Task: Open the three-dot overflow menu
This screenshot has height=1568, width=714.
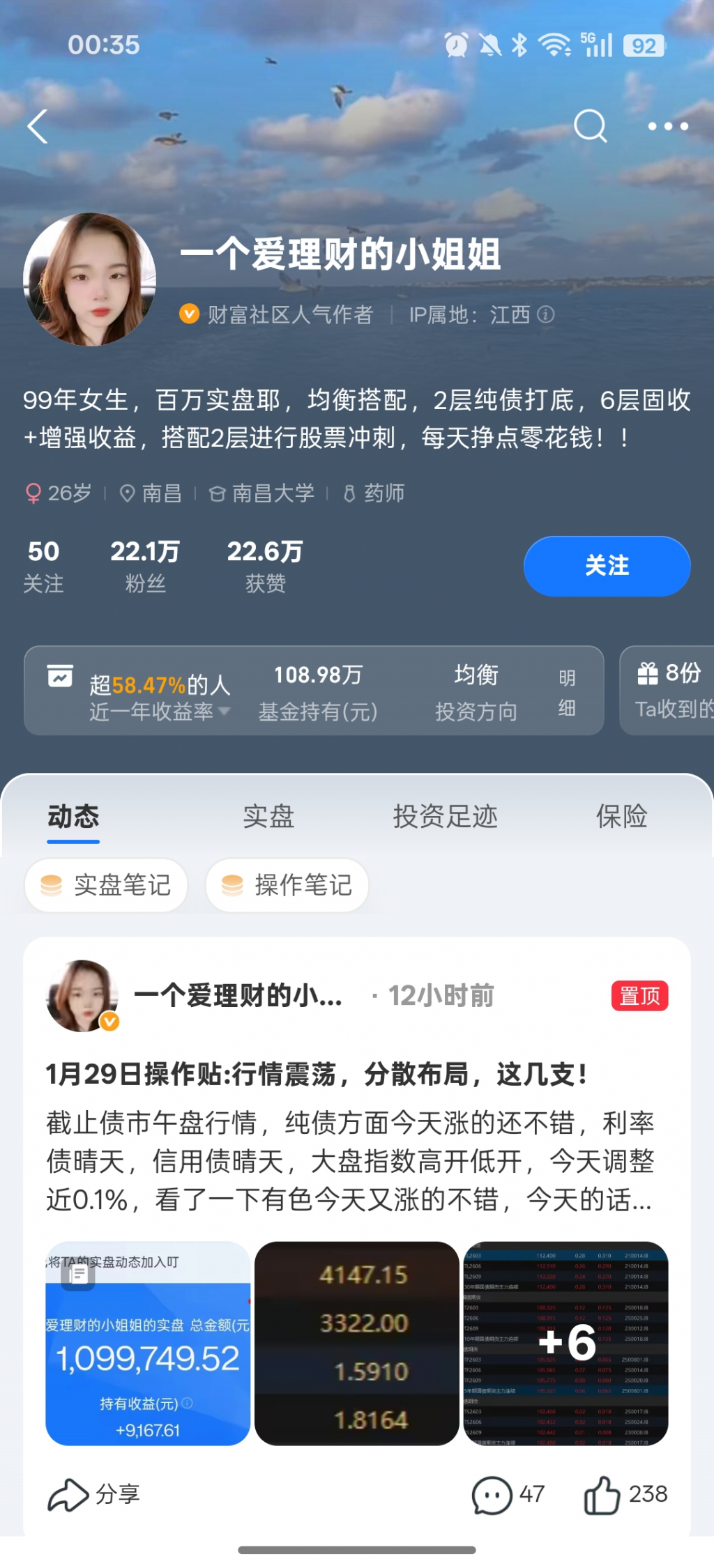Action: click(x=668, y=126)
